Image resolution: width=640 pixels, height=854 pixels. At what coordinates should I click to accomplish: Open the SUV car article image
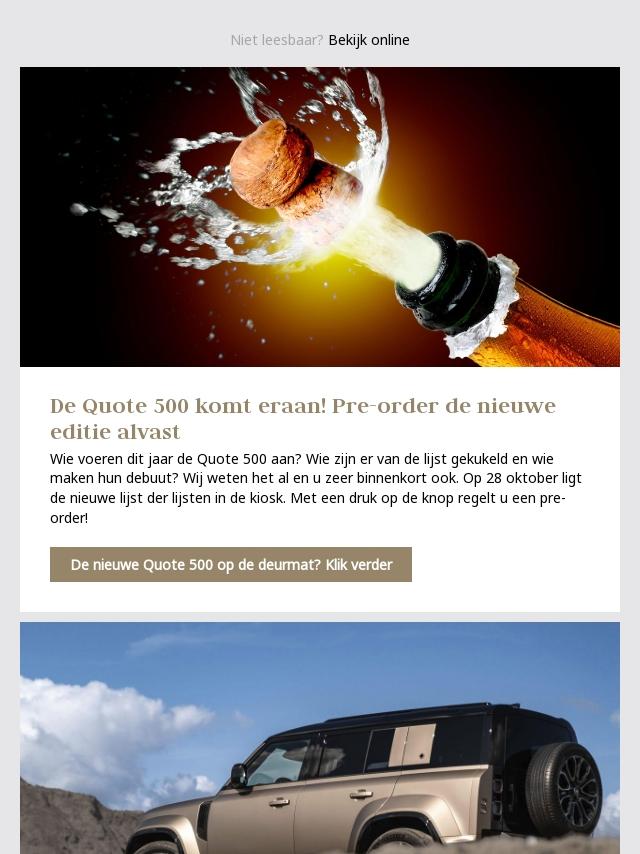(x=320, y=738)
